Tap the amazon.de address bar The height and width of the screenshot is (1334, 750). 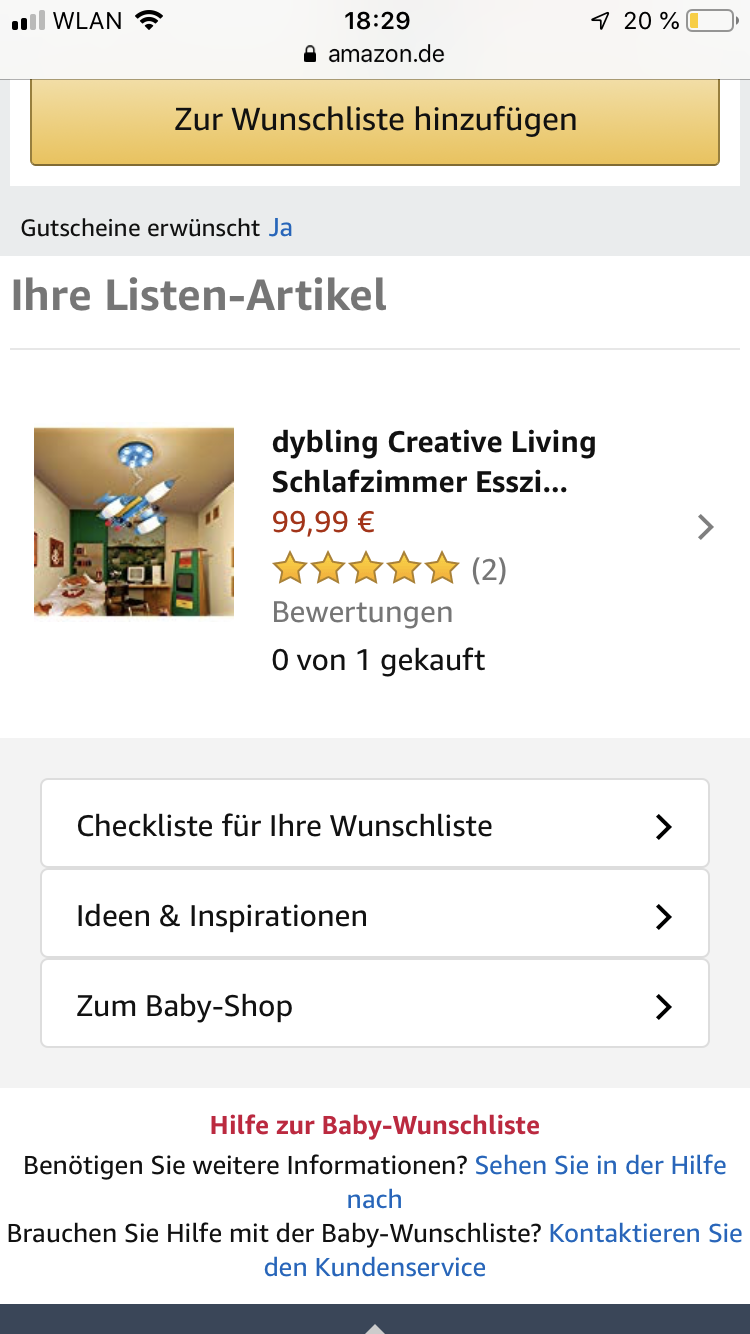pos(375,54)
